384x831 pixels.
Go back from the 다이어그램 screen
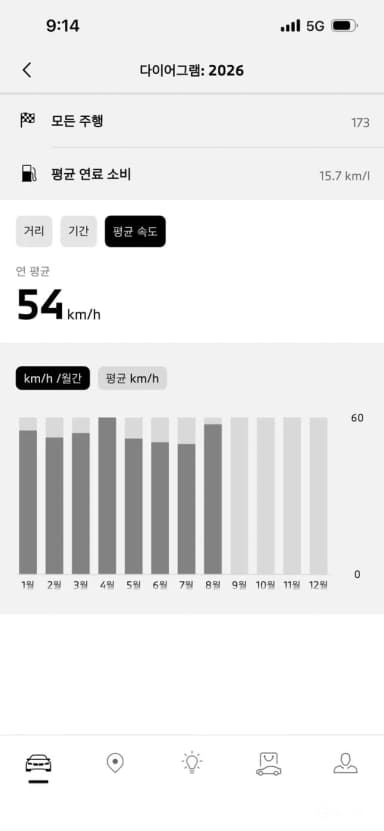27,70
